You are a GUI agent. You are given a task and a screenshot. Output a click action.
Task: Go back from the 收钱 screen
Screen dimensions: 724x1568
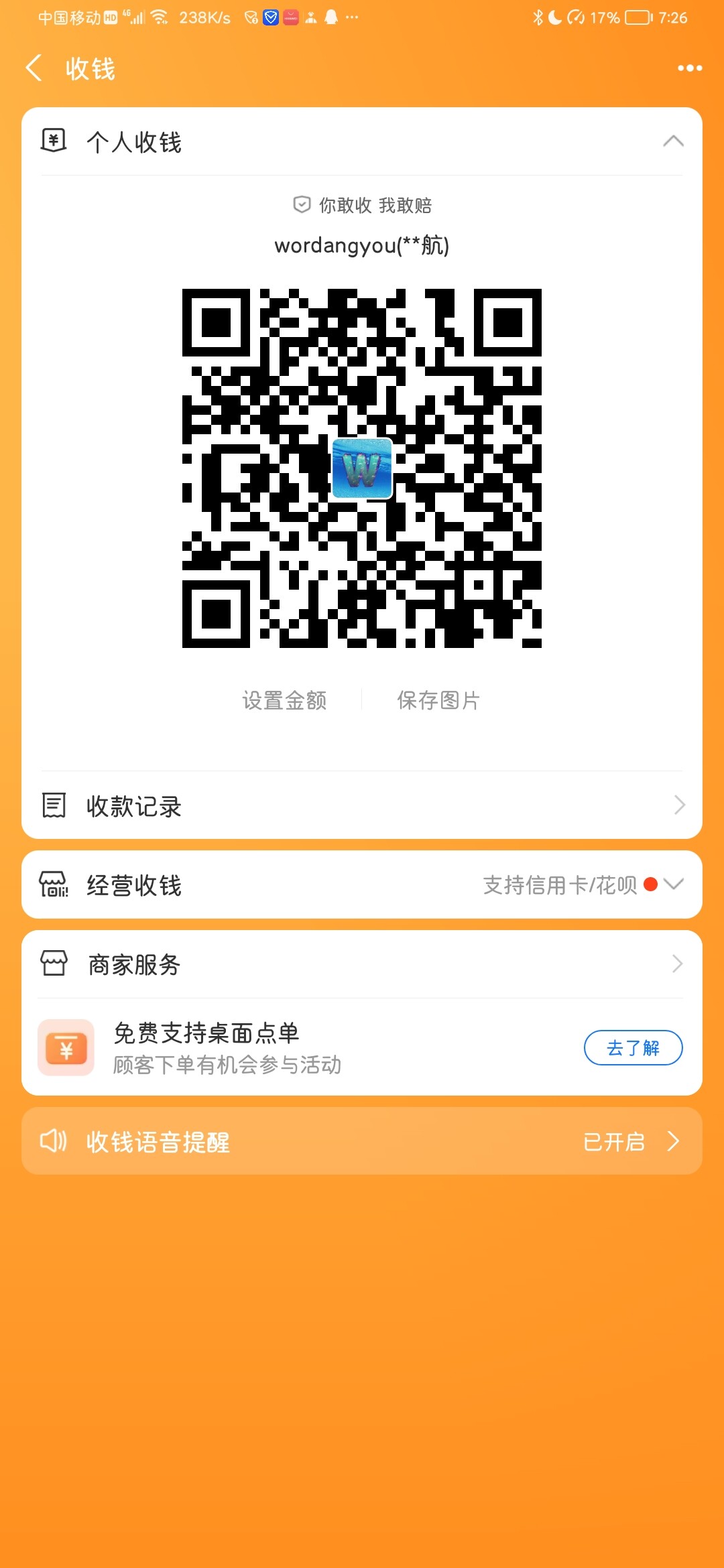pyautogui.click(x=34, y=68)
